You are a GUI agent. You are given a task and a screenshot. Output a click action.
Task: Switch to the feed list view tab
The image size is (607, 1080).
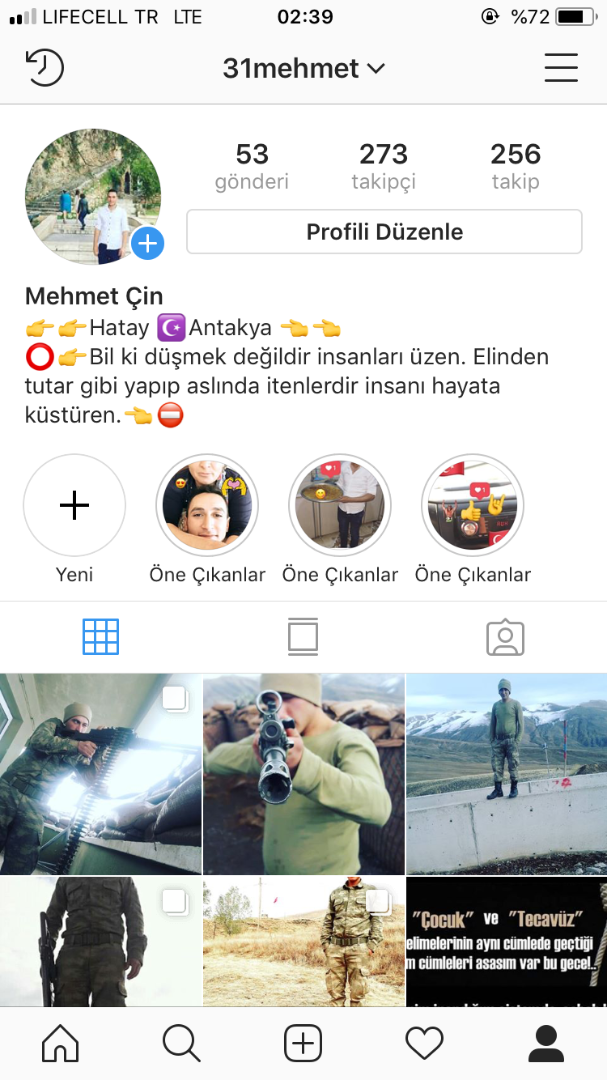303,637
